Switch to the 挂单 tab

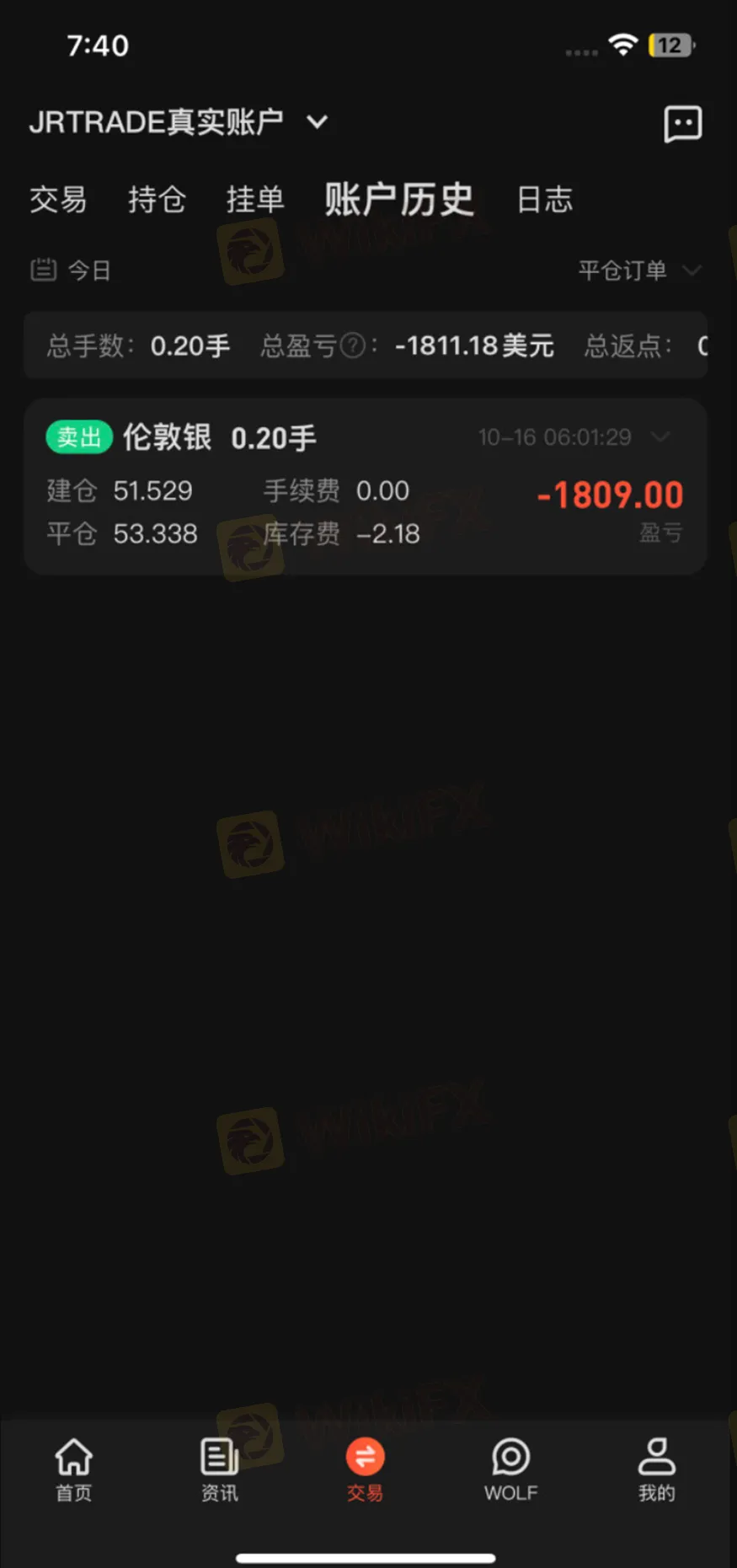tap(255, 201)
